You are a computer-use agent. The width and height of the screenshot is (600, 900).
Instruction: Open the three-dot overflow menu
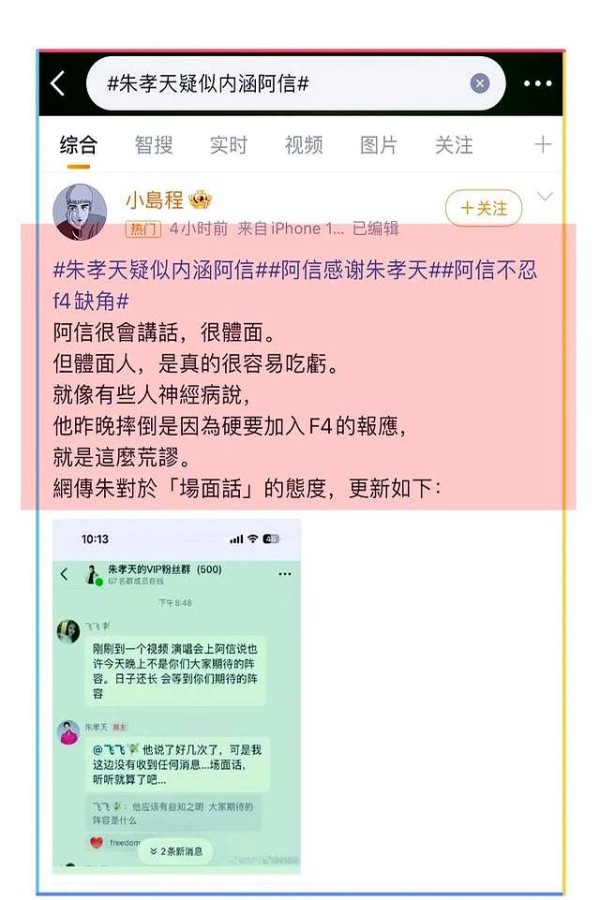coord(537,84)
